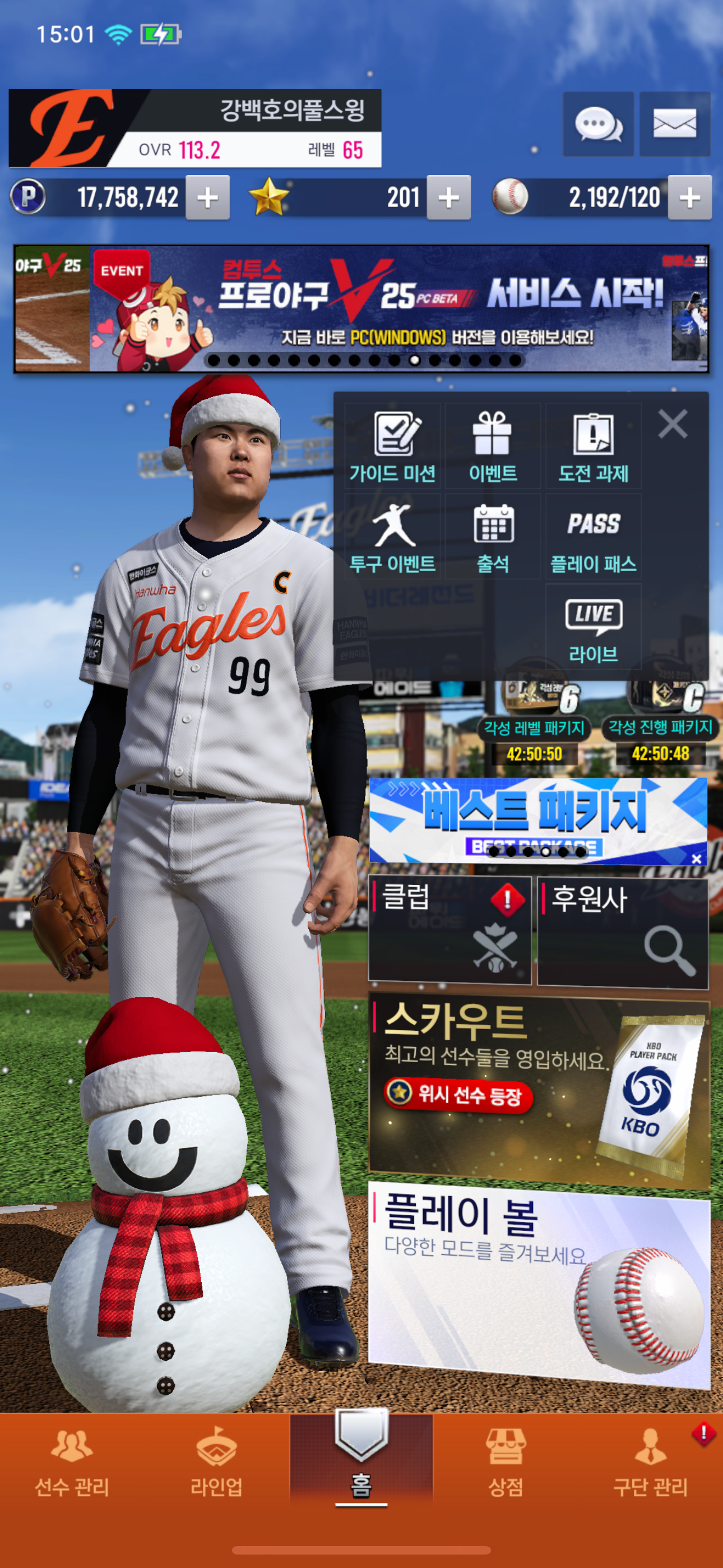Viewport: 723px width, 1568px height.
Task: Open the 클럽 card
Action: pos(449,929)
